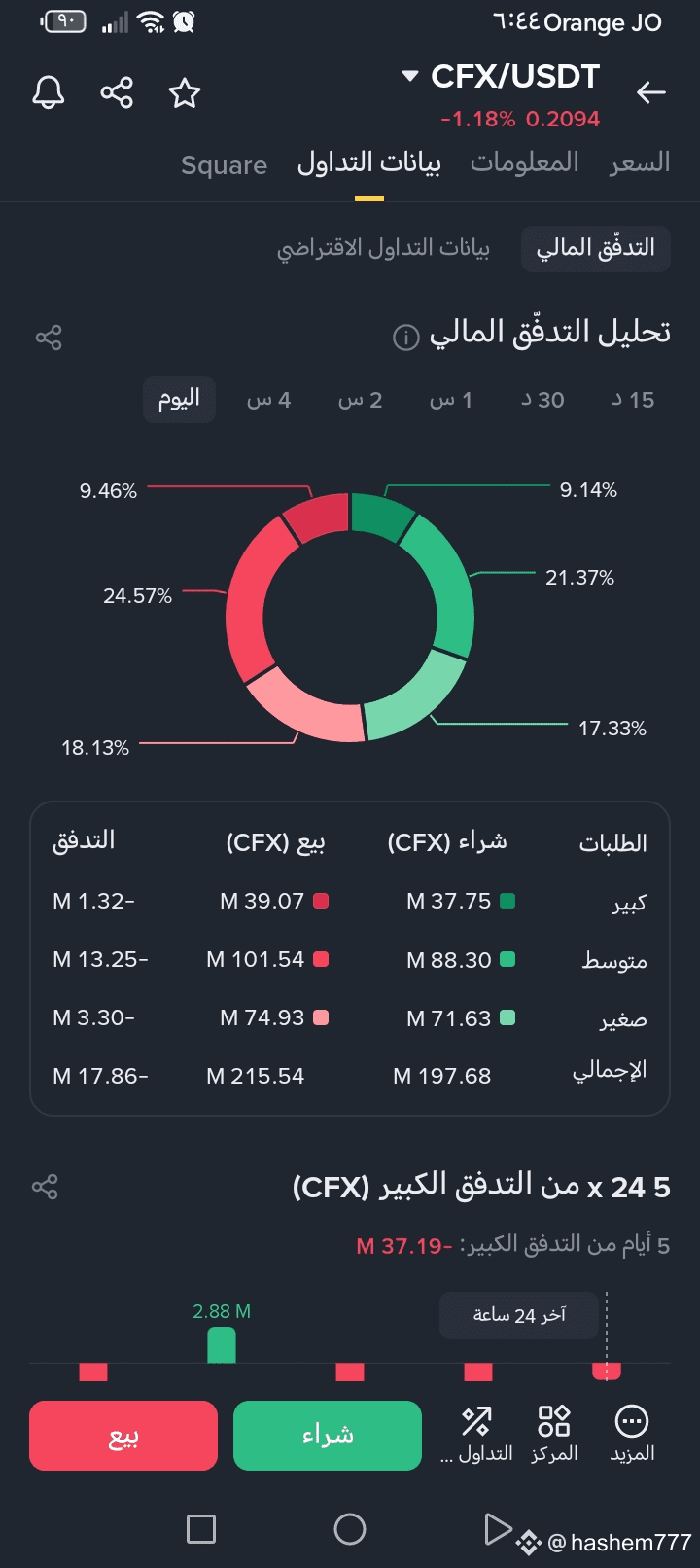Switch to the المعلومات tab
This screenshot has width=700, height=1568.
point(525,162)
